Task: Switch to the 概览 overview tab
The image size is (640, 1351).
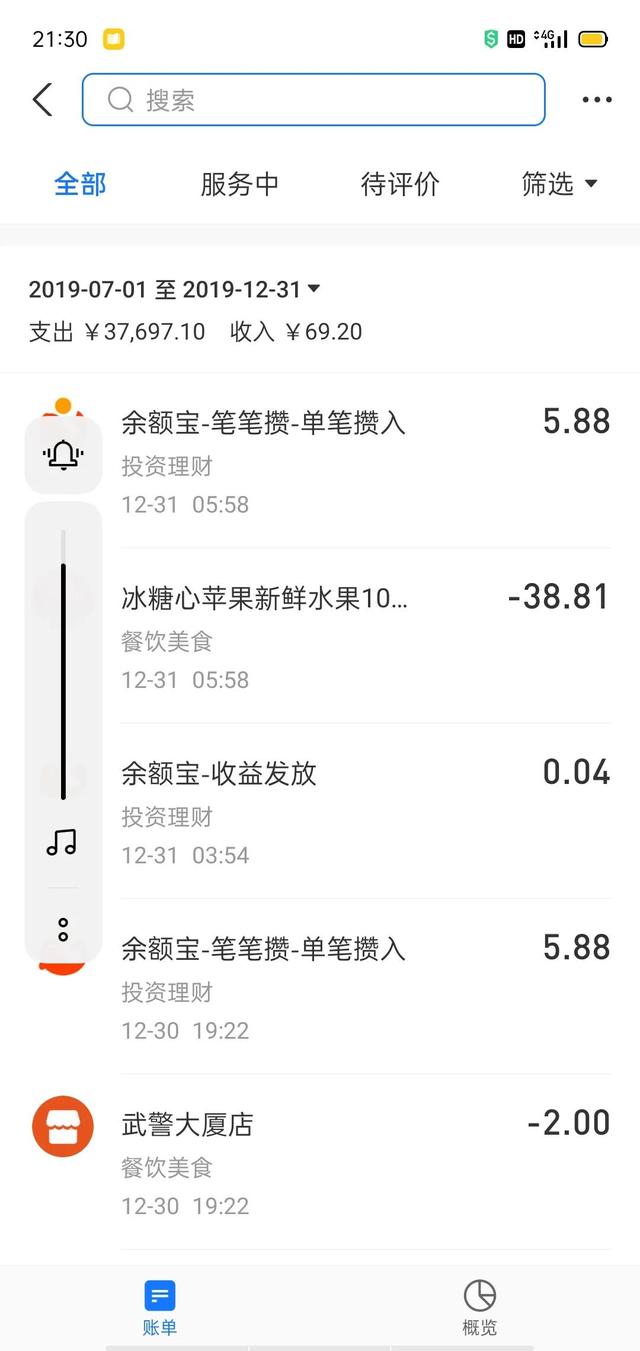Action: click(480, 1308)
